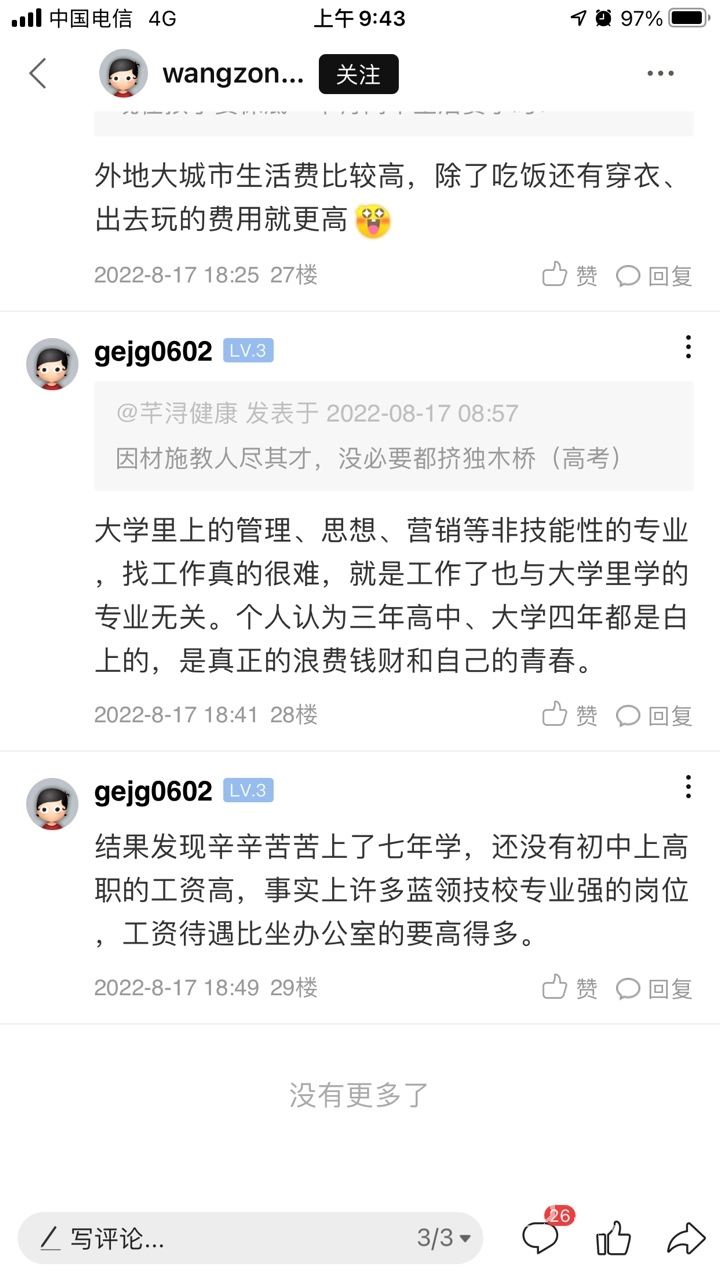Open comments bubble showing 26
Screen dimensions: 720x1280
click(x=541, y=1239)
